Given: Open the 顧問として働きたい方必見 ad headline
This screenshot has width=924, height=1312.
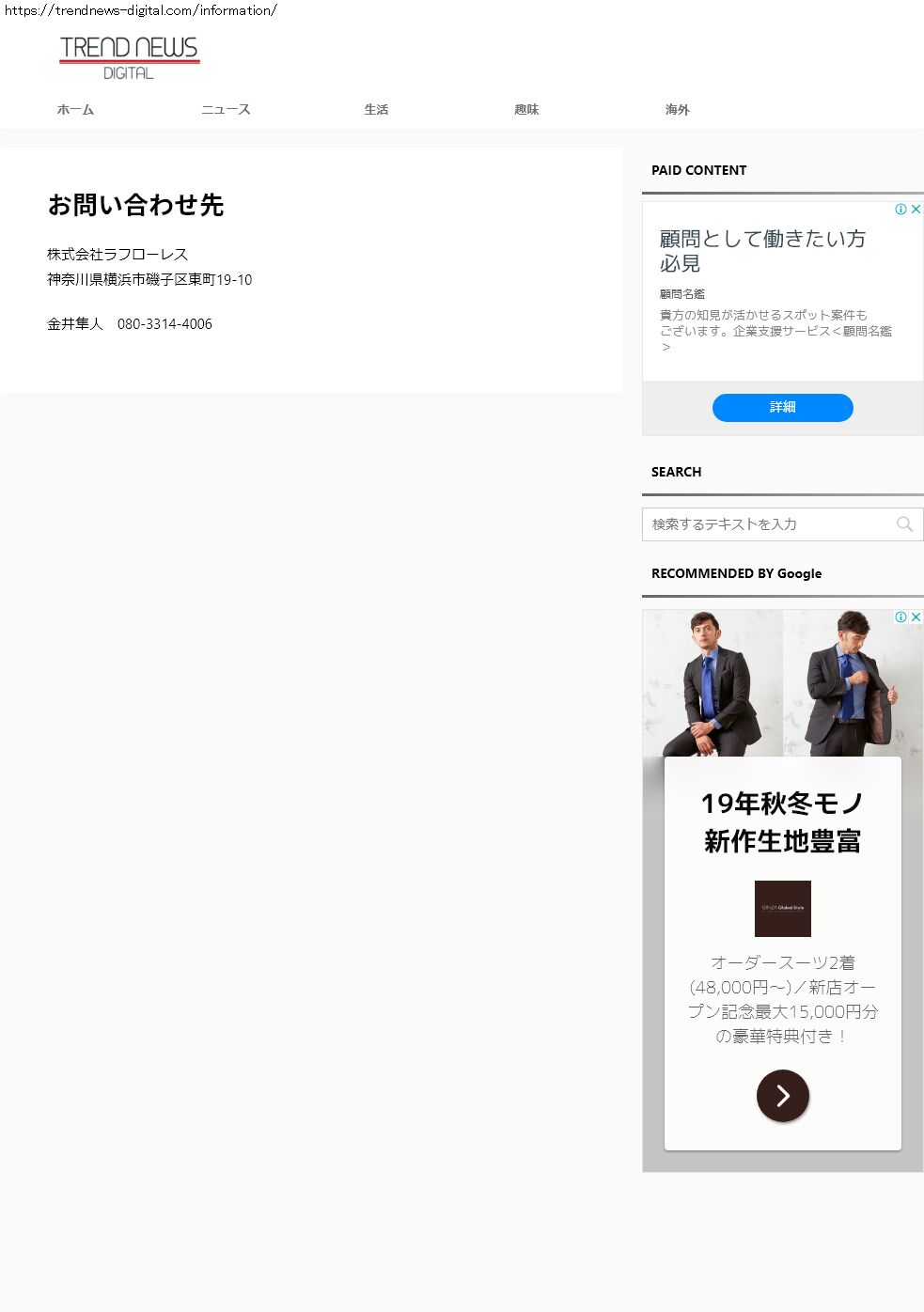Looking at the screenshot, I should (762, 250).
